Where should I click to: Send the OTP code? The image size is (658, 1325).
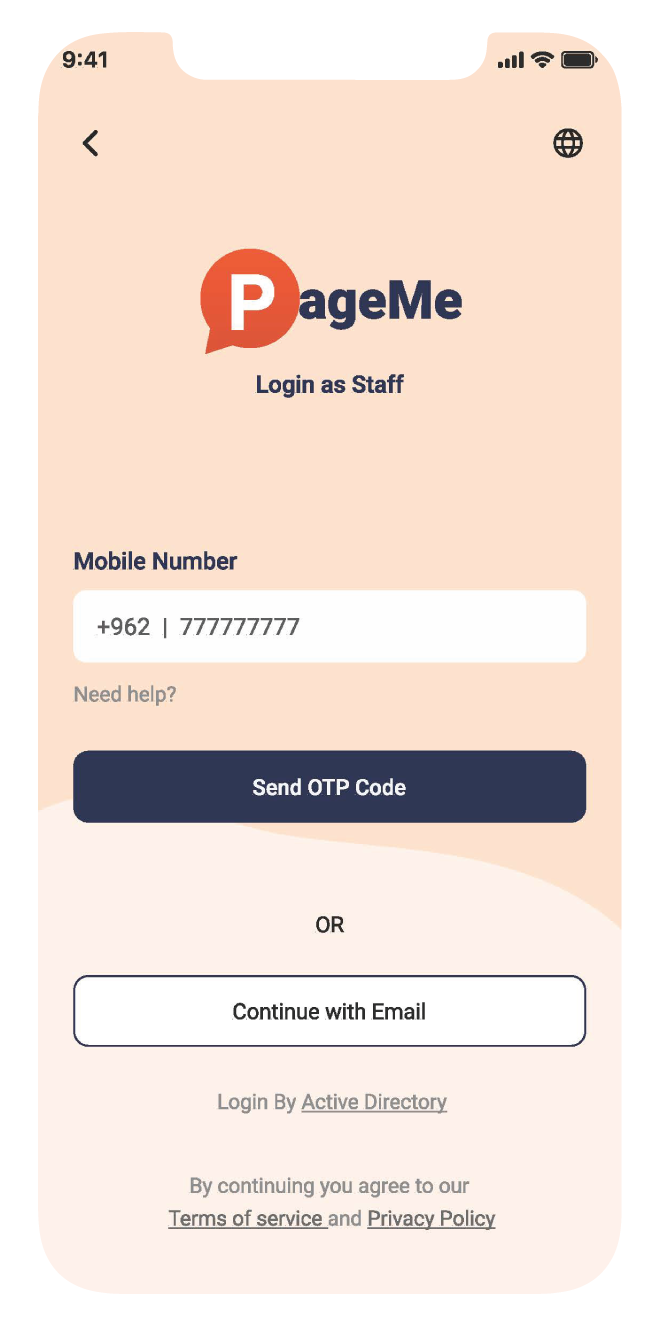click(329, 787)
